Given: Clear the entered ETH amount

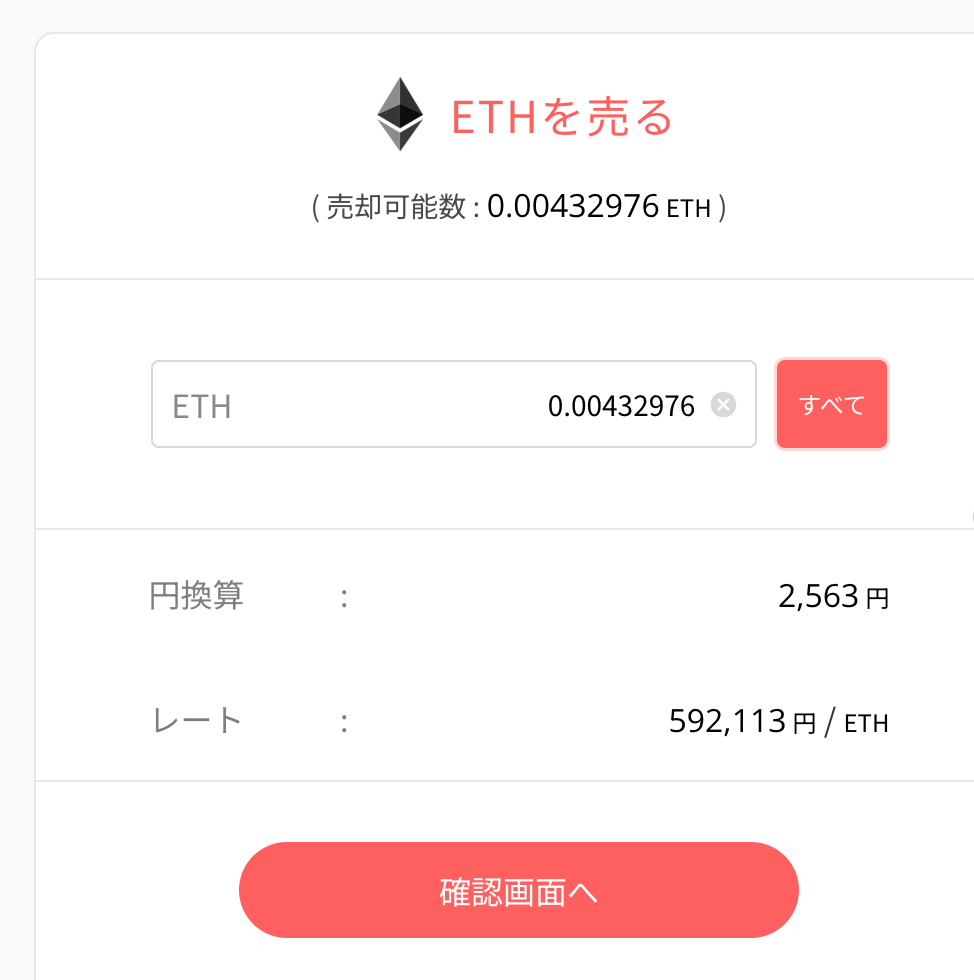Looking at the screenshot, I should (x=723, y=405).
